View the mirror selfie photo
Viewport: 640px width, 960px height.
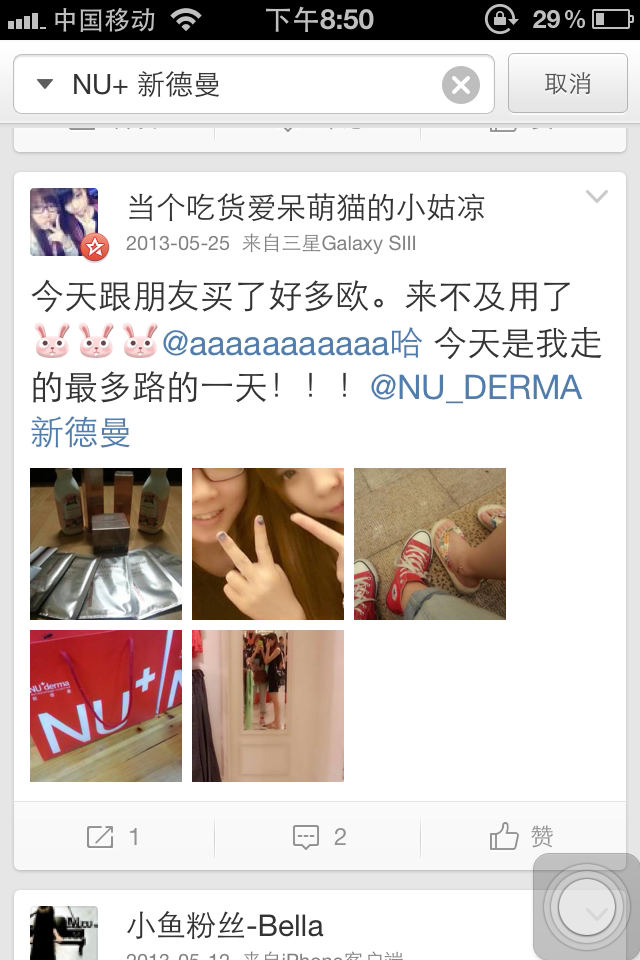[x=268, y=706]
